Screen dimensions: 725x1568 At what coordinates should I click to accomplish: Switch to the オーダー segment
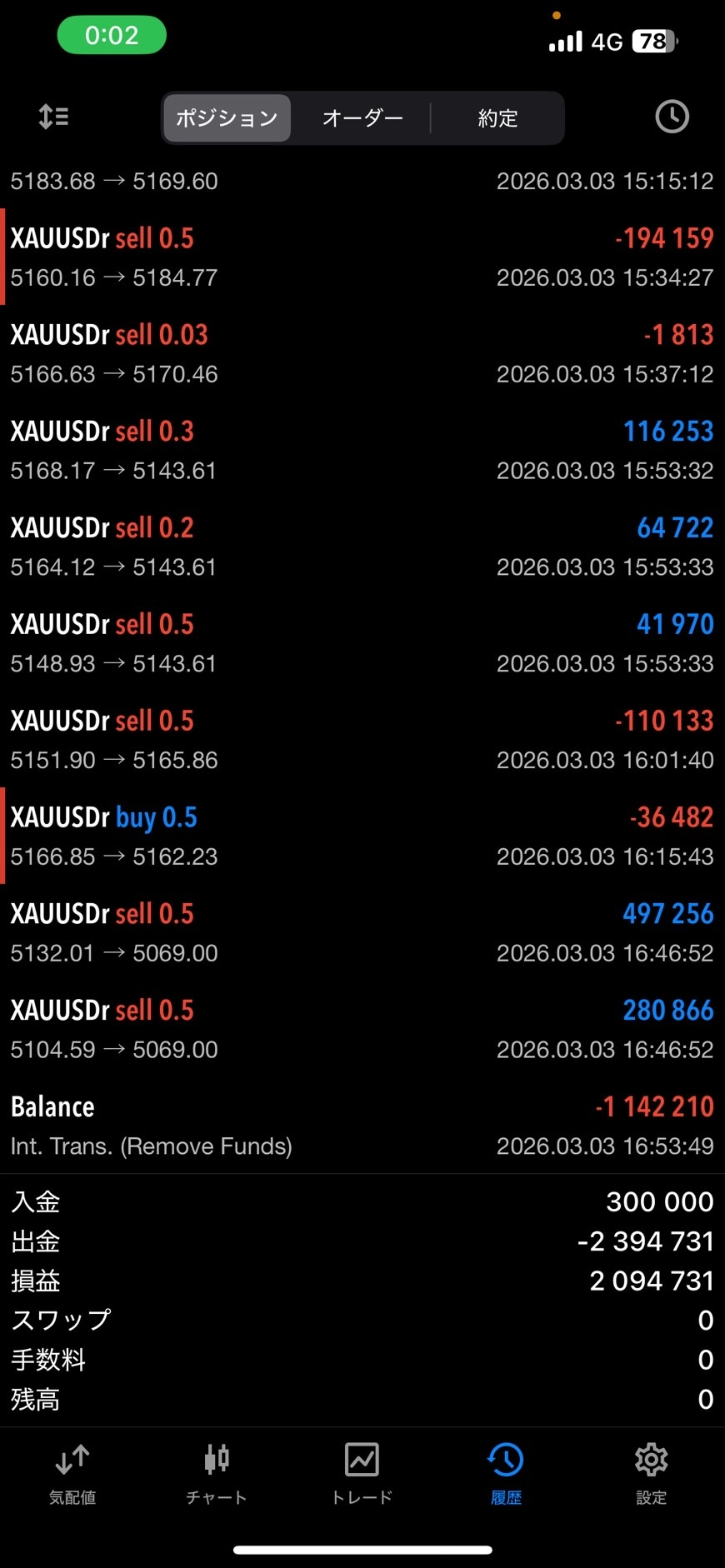coord(362,118)
